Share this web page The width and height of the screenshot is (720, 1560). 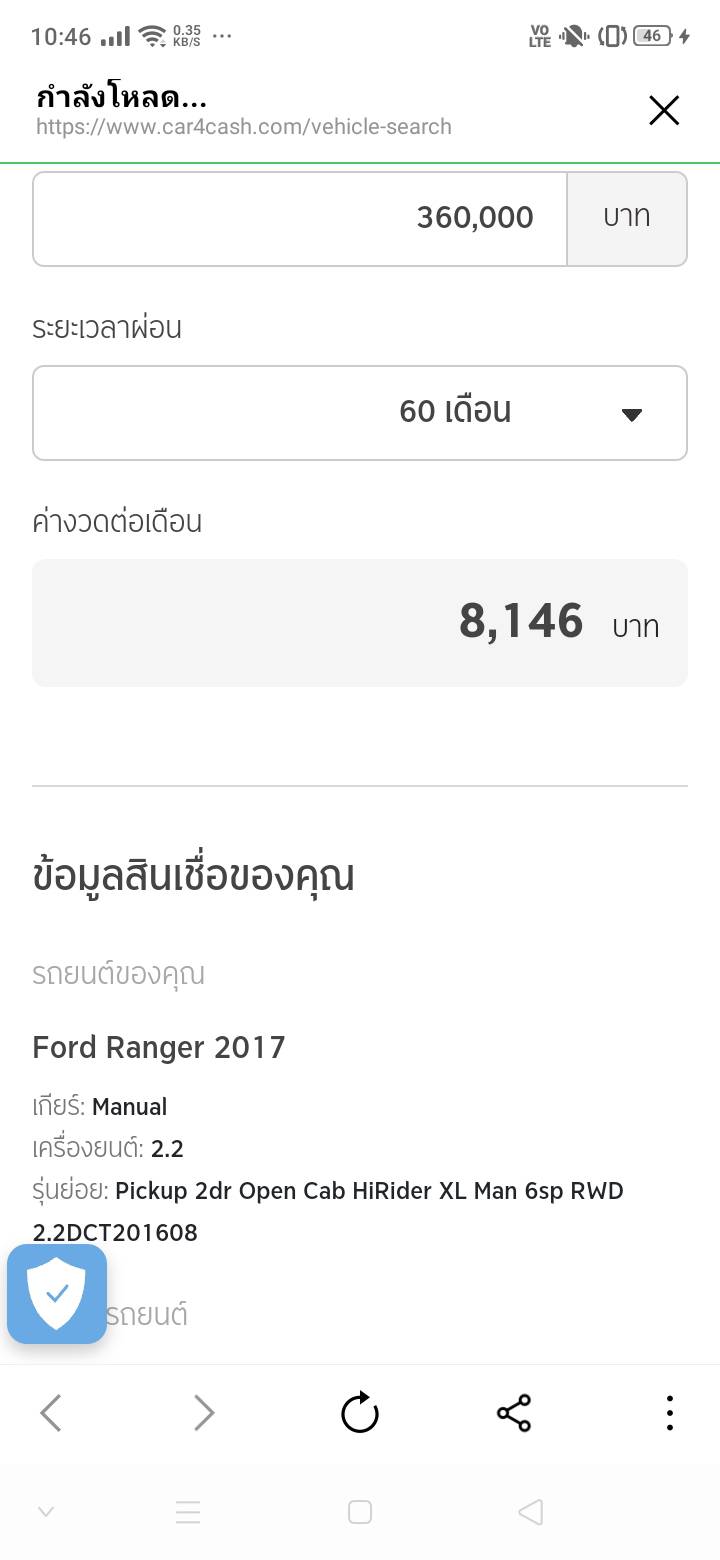[x=514, y=1413]
